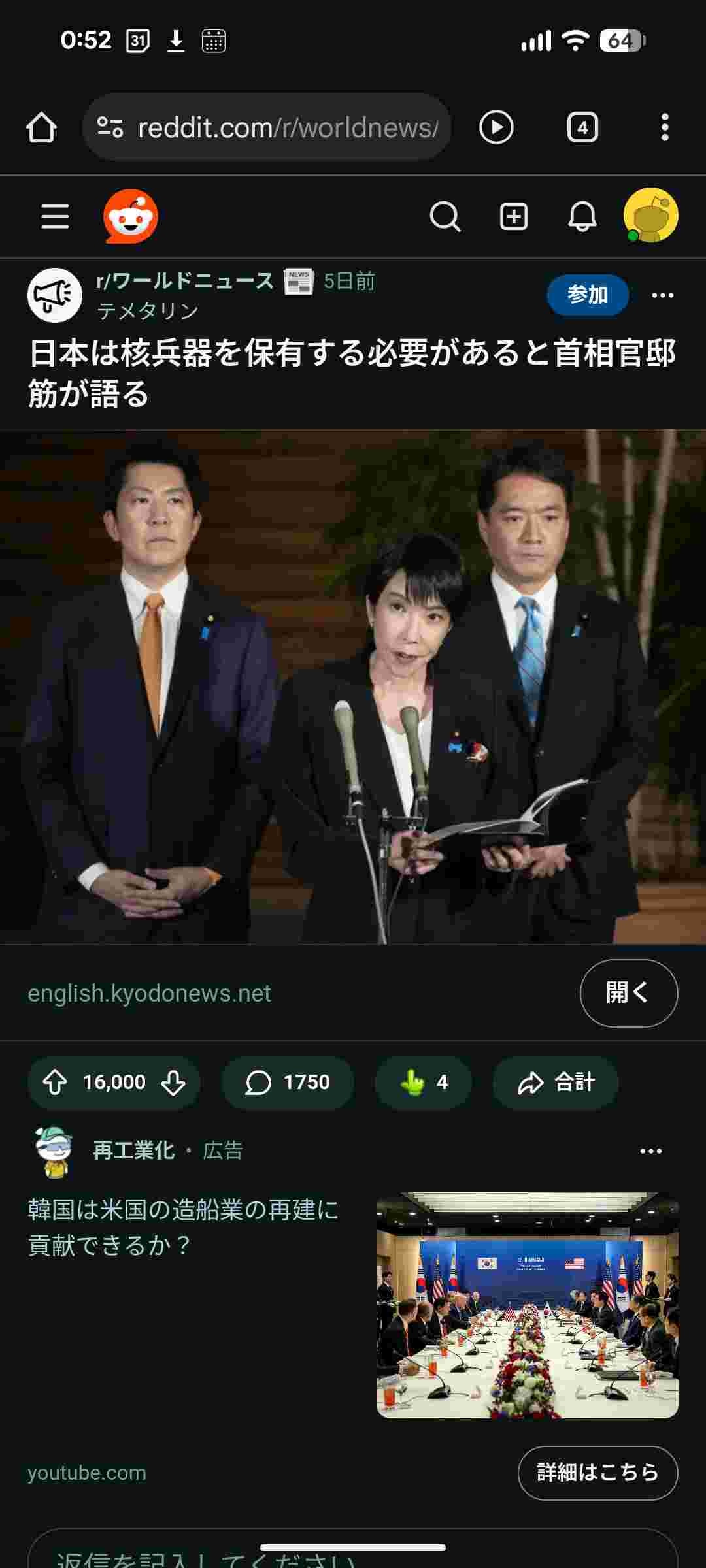Image resolution: width=706 pixels, height=1568 pixels.
Task: Open the profile avatar menu
Action: (650, 216)
